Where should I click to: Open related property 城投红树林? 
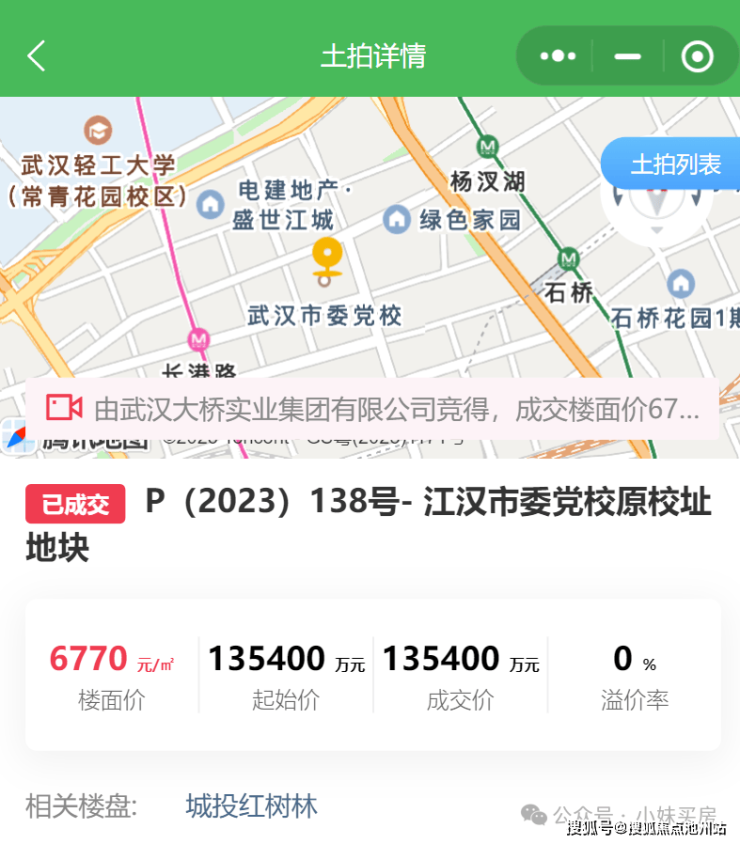tap(251, 806)
